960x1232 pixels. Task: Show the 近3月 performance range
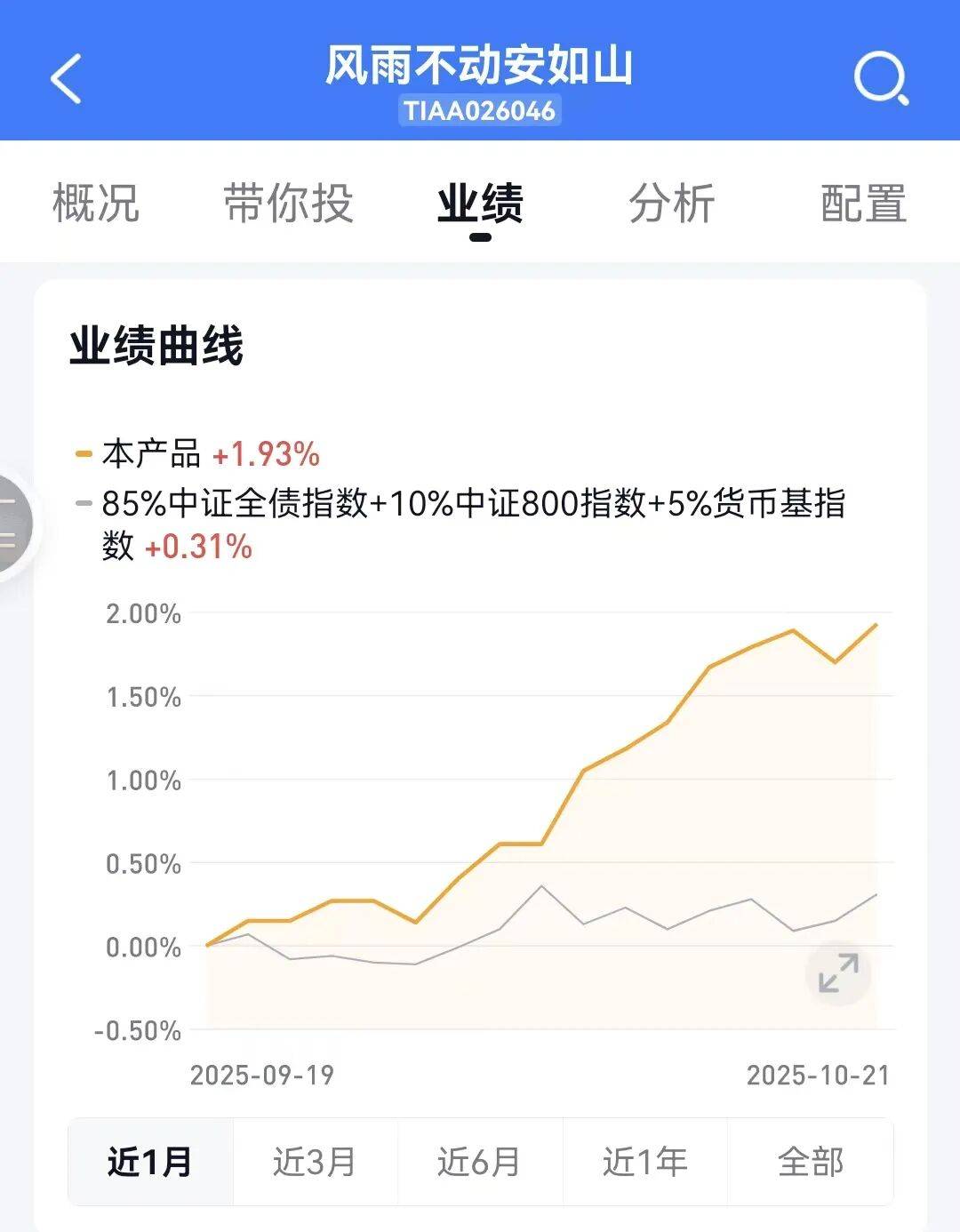(x=315, y=1162)
